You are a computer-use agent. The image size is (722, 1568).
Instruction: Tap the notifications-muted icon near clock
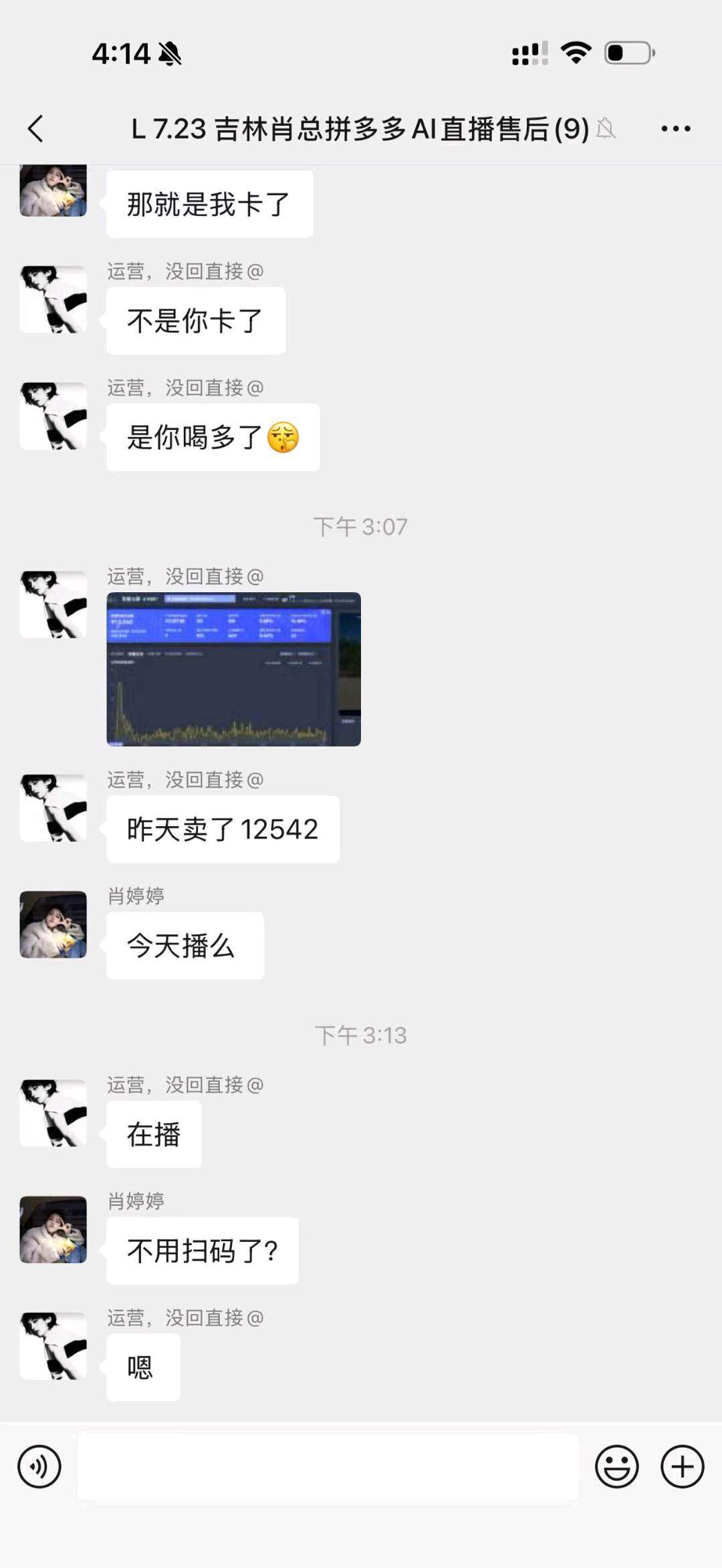pos(172,53)
